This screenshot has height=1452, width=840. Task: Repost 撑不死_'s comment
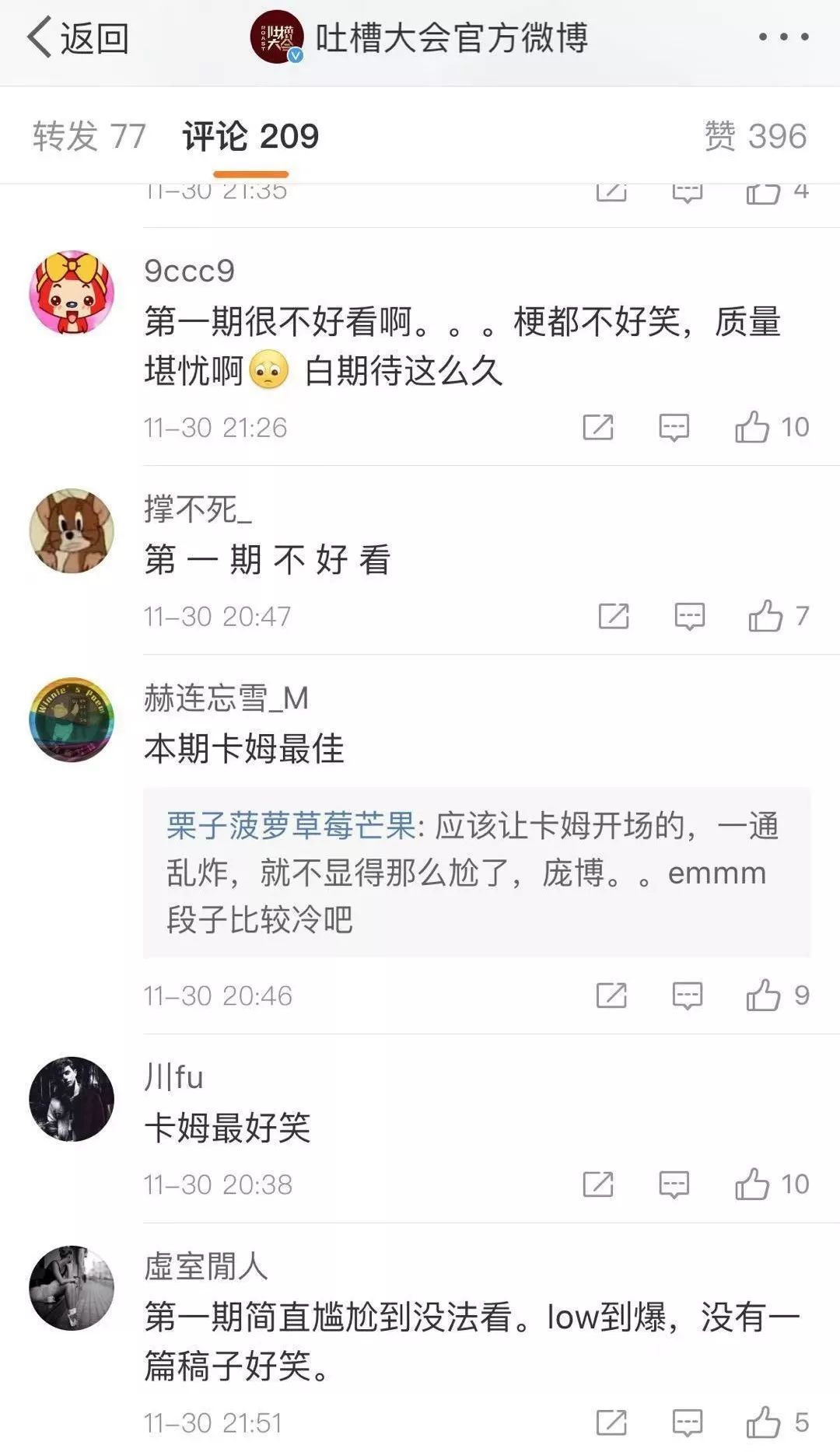614,616
